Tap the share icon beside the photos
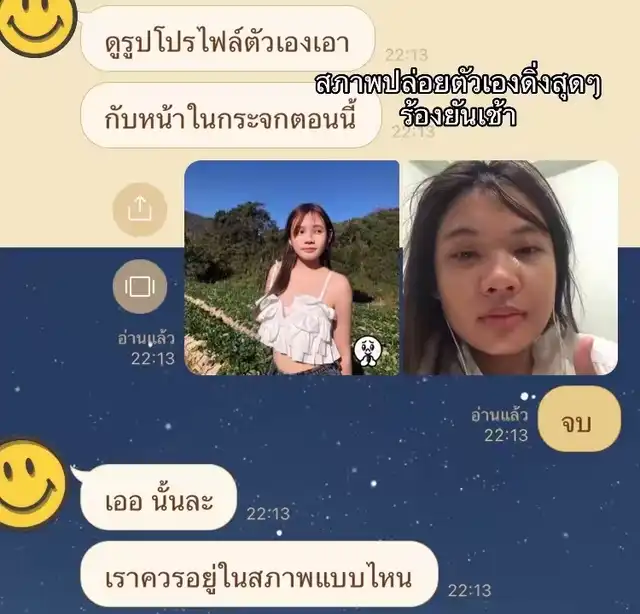640x614 pixels. [140, 209]
